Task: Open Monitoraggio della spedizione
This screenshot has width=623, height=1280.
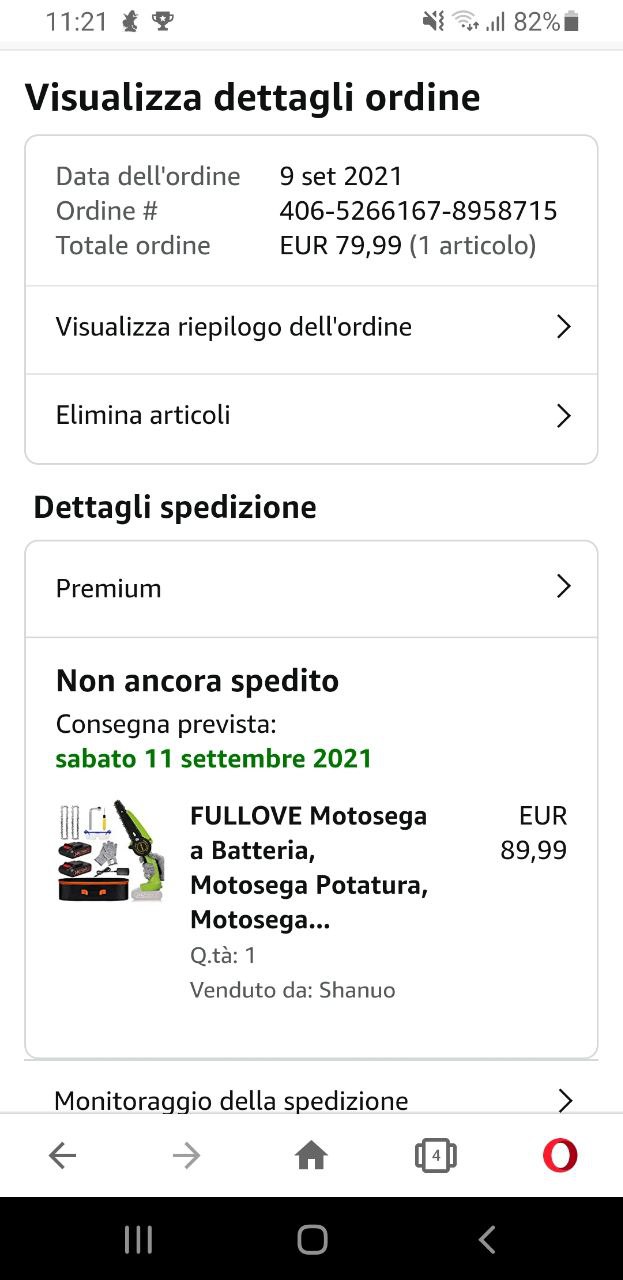Action: [x=311, y=1099]
